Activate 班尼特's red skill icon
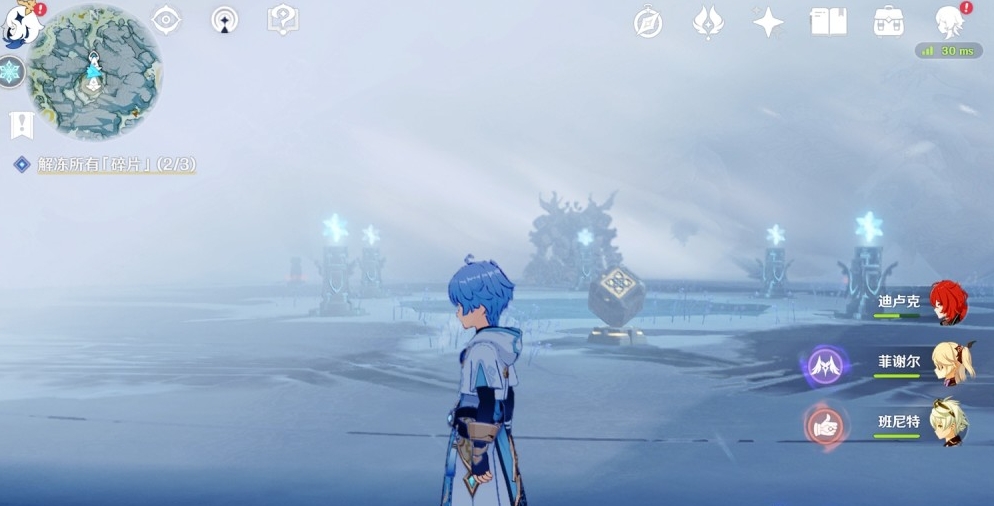The image size is (994, 506). pyautogui.click(x=826, y=426)
